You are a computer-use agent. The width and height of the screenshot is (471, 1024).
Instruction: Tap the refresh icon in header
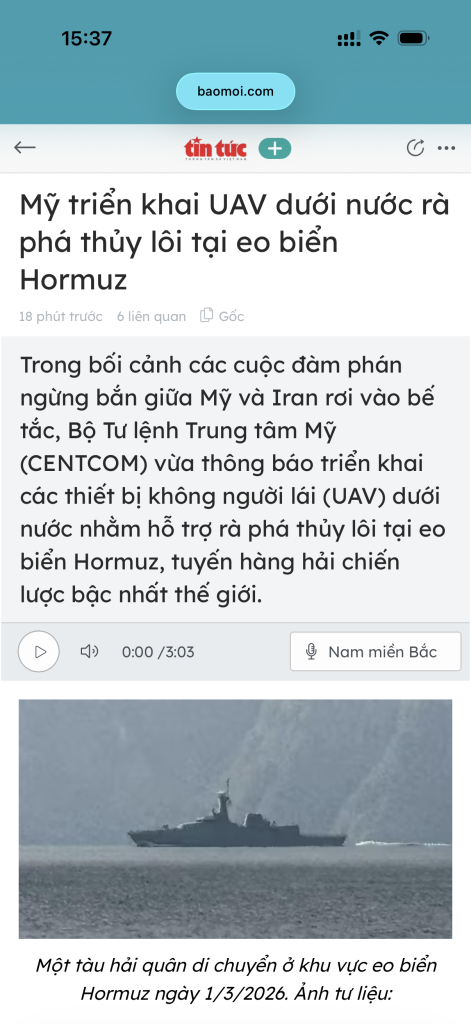coord(415,148)
